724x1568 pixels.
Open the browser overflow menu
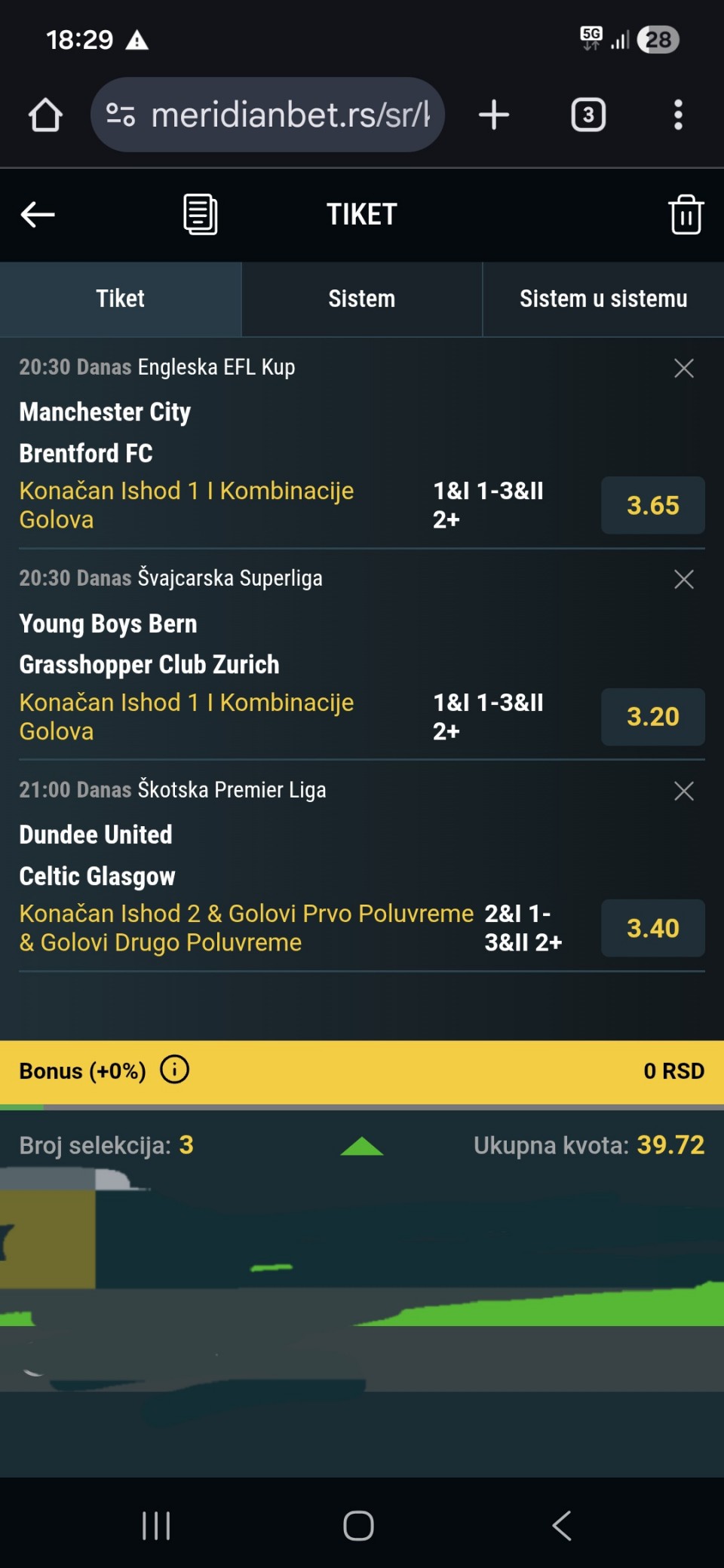coord(678,115)
